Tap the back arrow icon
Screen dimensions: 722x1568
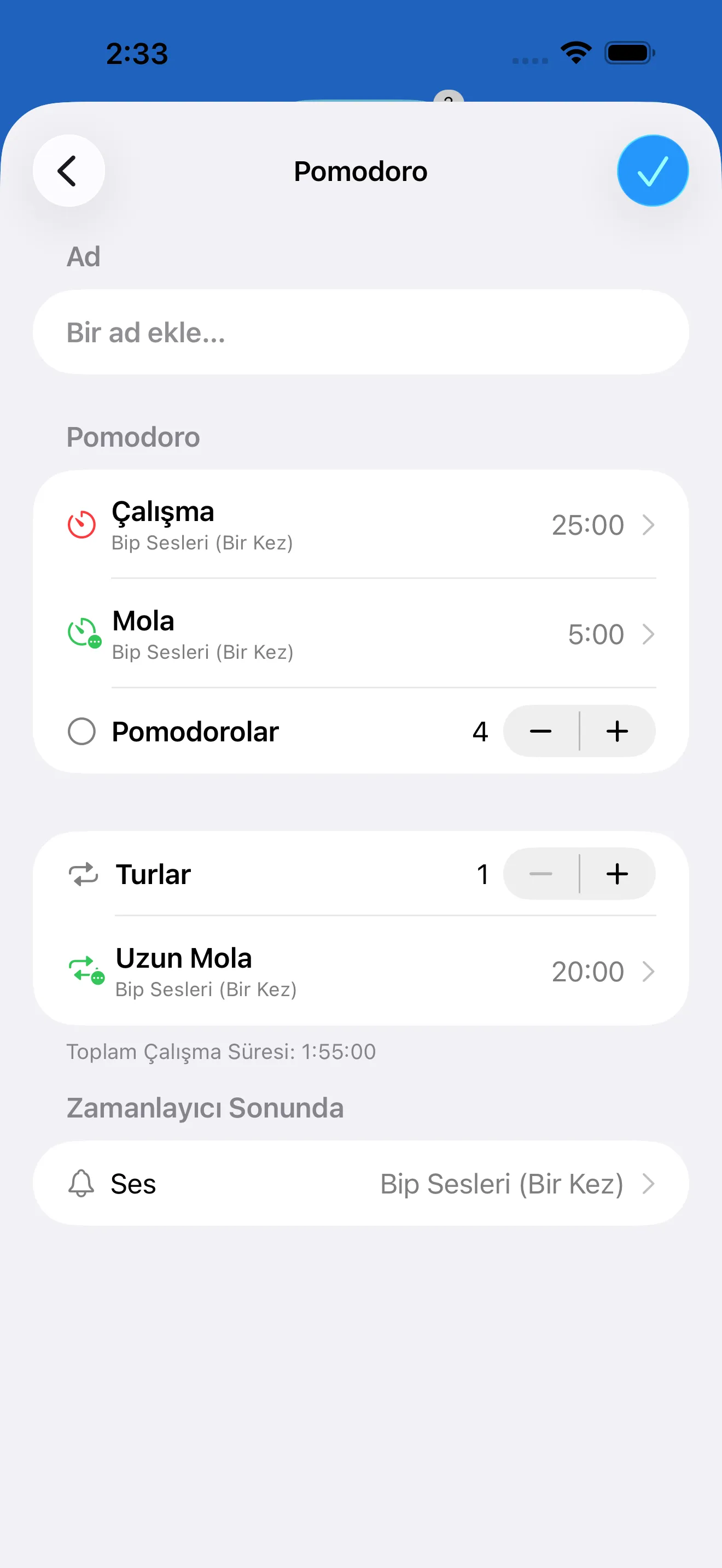click(x=68, y=171)
